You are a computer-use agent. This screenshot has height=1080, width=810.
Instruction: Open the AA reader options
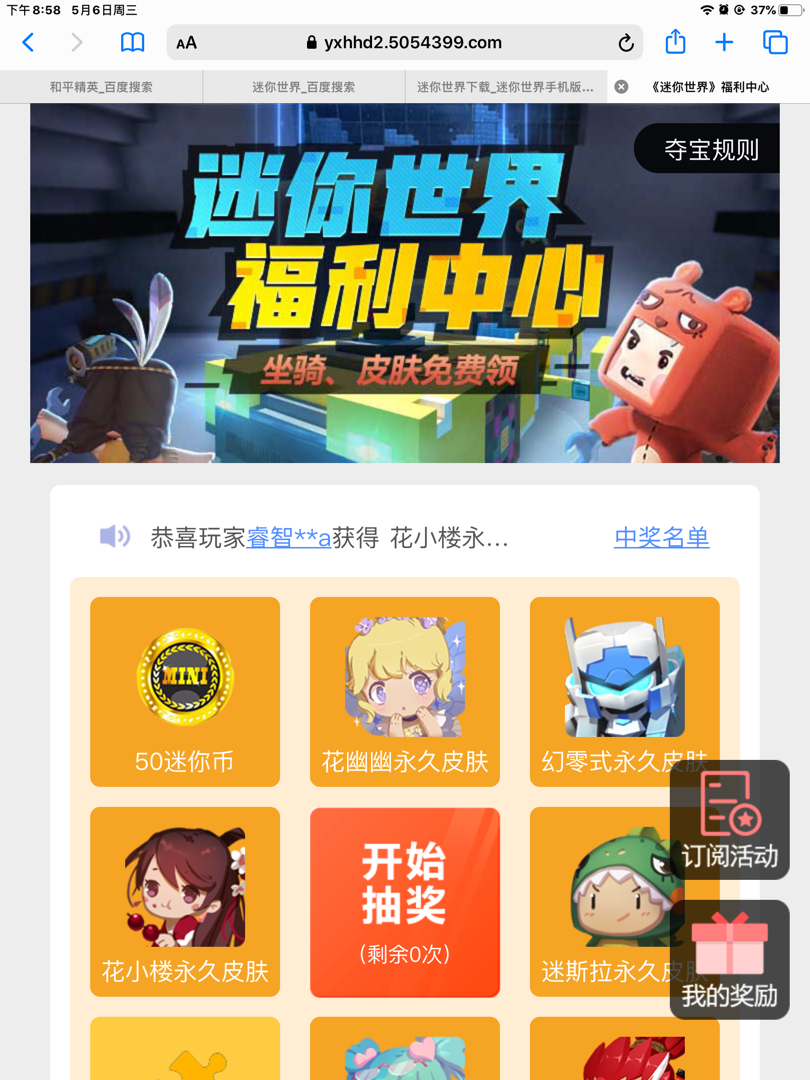pyautogui.click(x=186, y=43)
